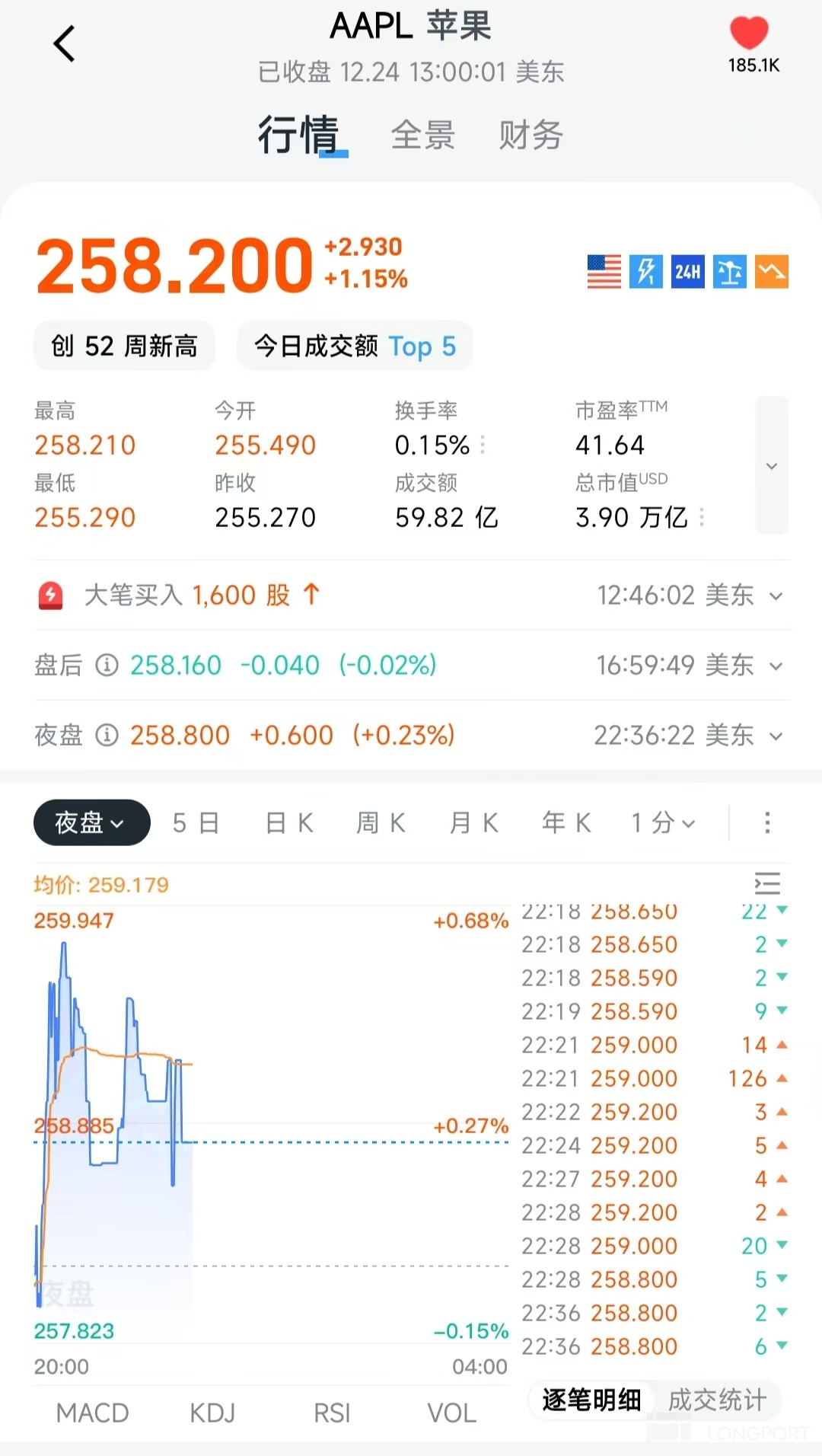Screen dimensions: 822x1456
Task: Go back using the top-left arrow
Action: pos(65,43)
